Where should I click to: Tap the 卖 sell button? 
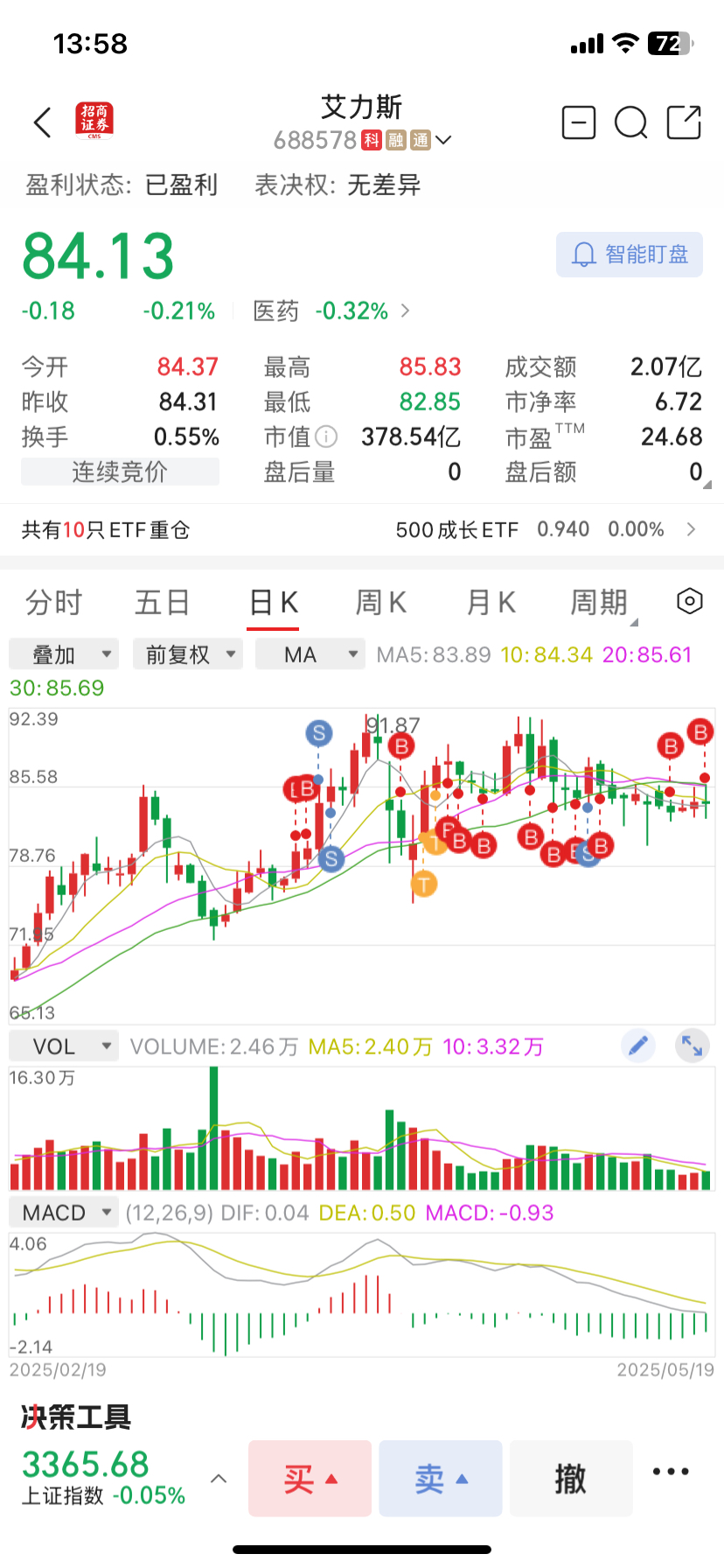click(x=441, y=1478)
